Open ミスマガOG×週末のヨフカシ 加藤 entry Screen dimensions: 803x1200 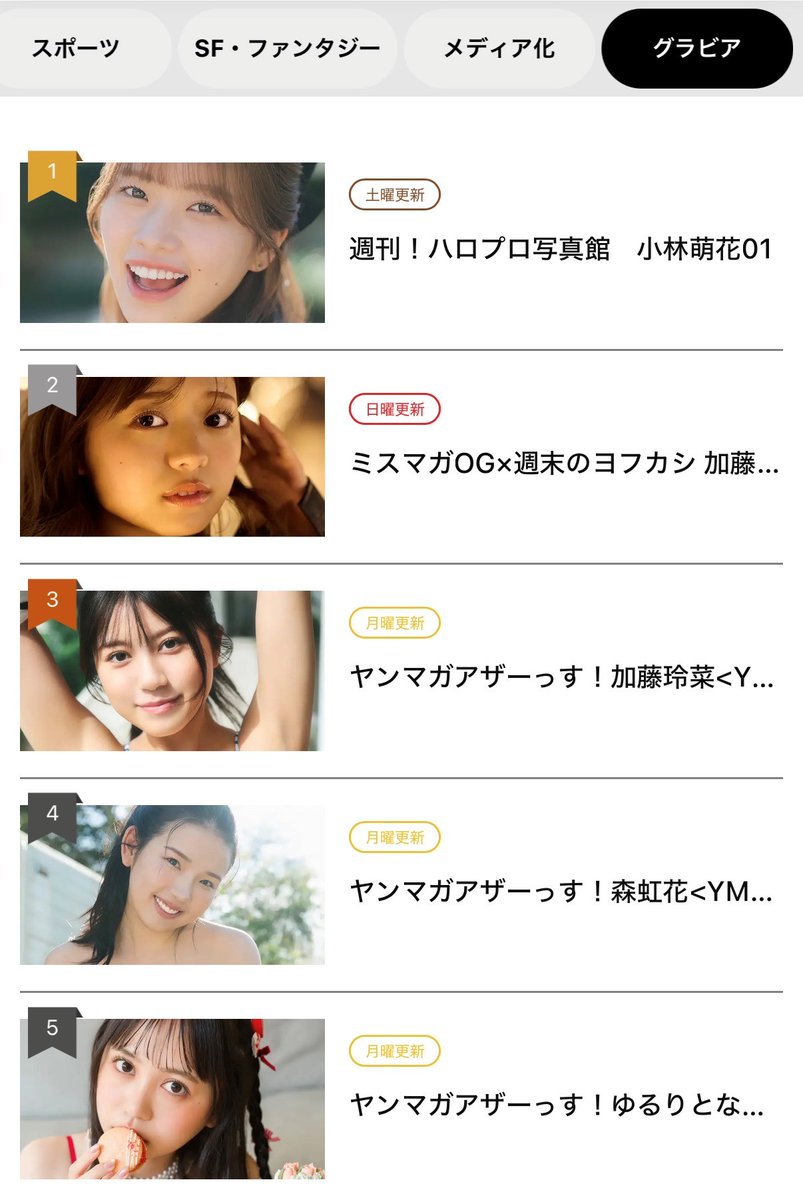pos(563,462)
